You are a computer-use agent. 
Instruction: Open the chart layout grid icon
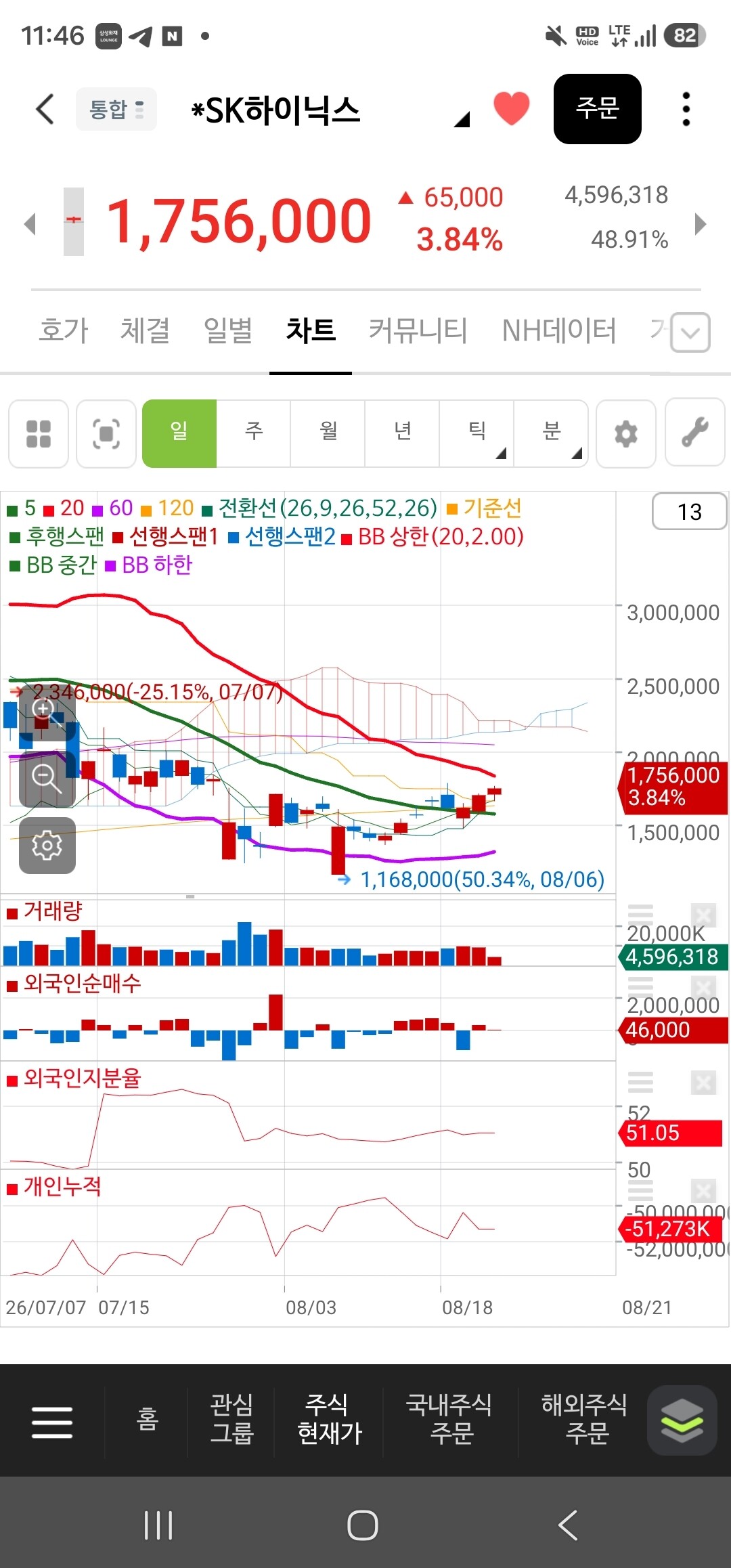click(39, 433)
